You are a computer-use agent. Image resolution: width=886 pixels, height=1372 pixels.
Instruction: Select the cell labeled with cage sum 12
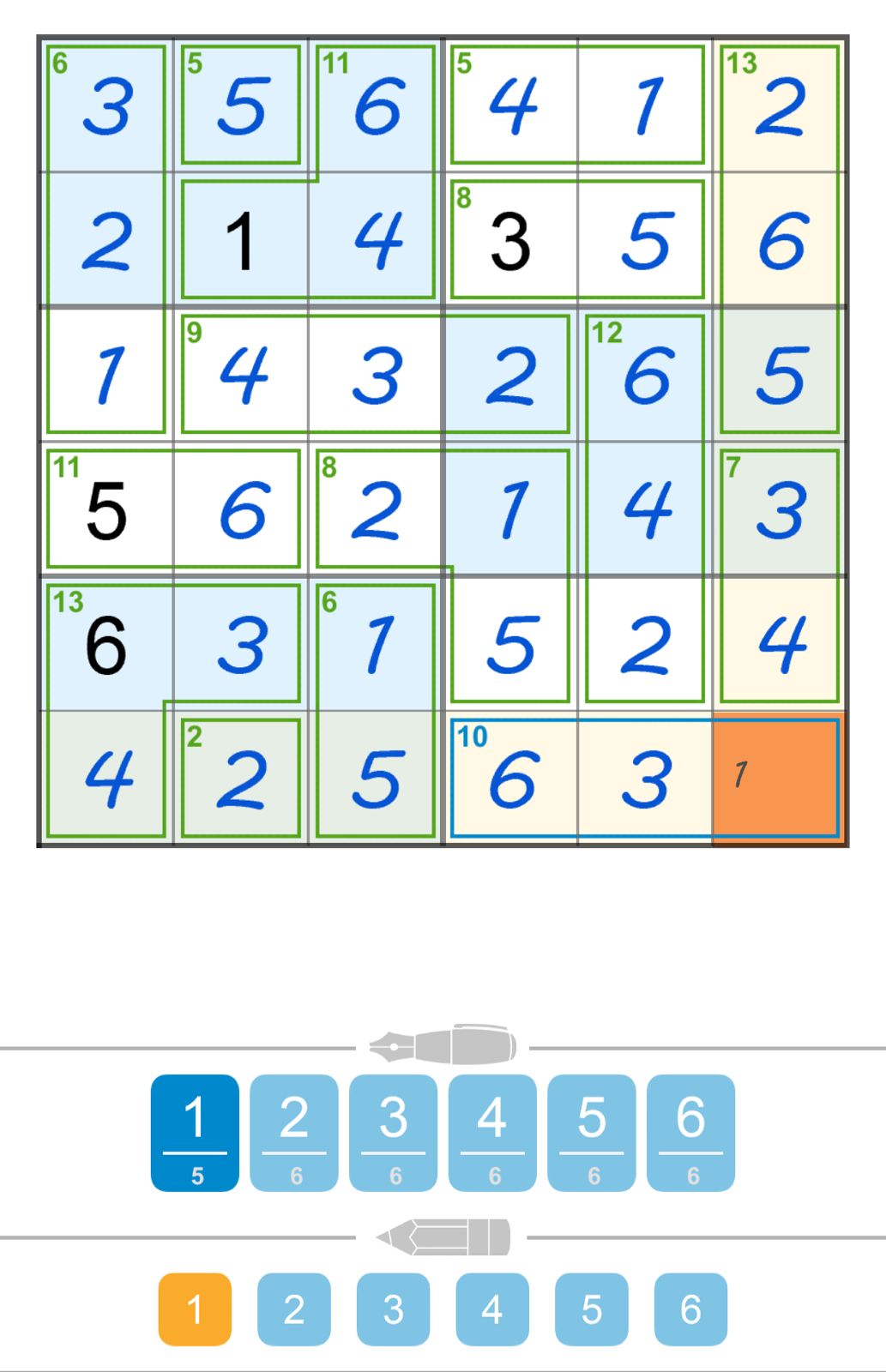click(x=645, y=375)
